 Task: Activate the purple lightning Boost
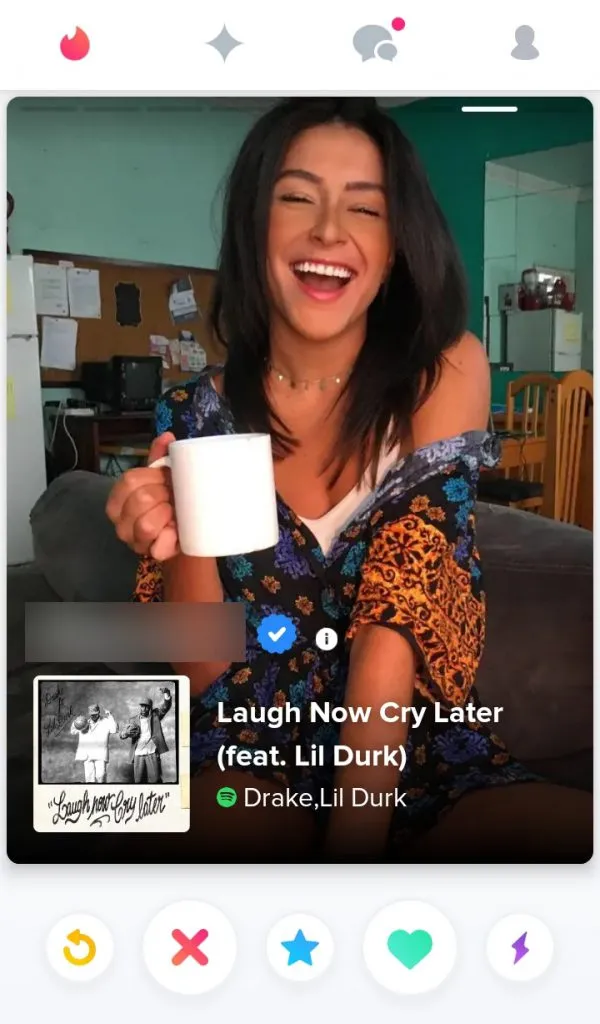pyautogui.click(x=520, y=947)
